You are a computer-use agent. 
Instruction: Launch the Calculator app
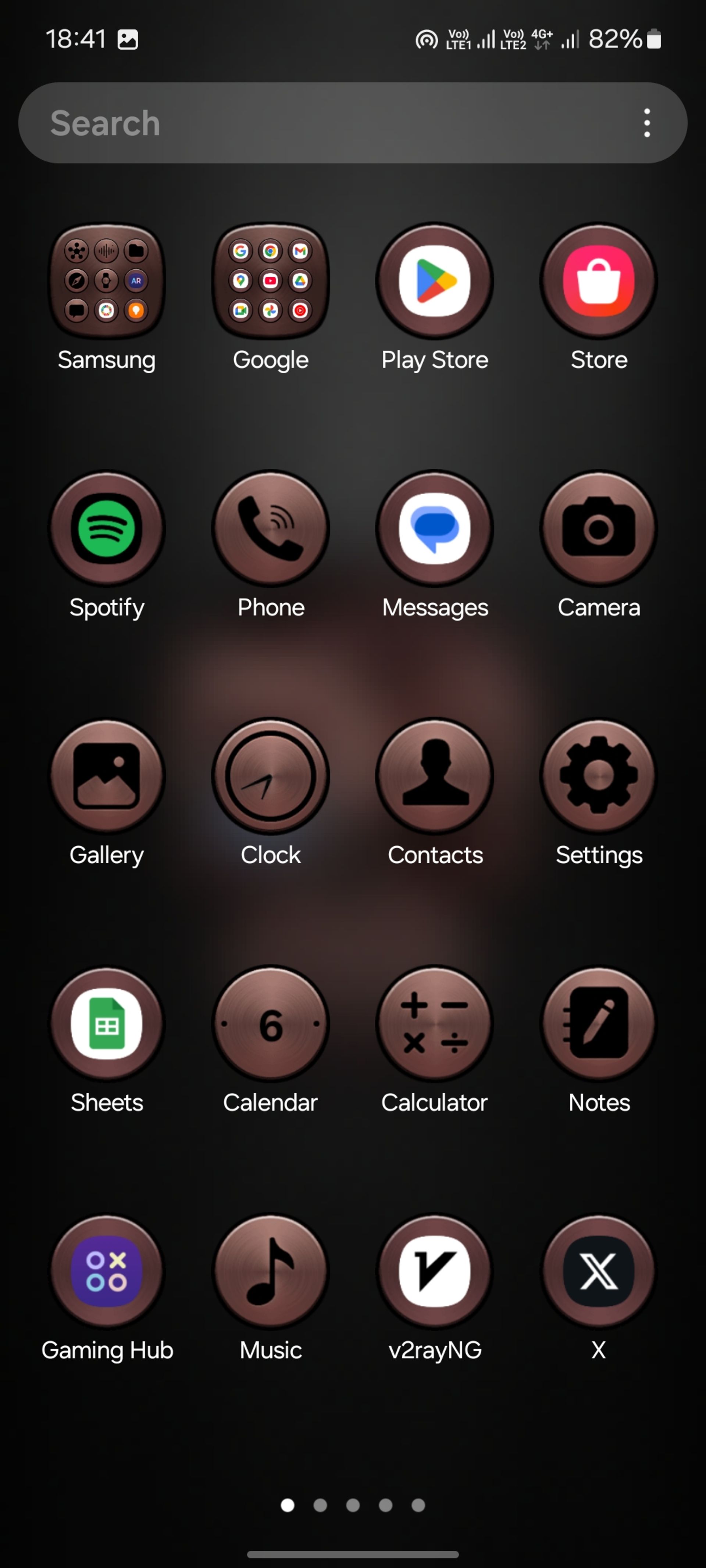(x=434, y=1024)
